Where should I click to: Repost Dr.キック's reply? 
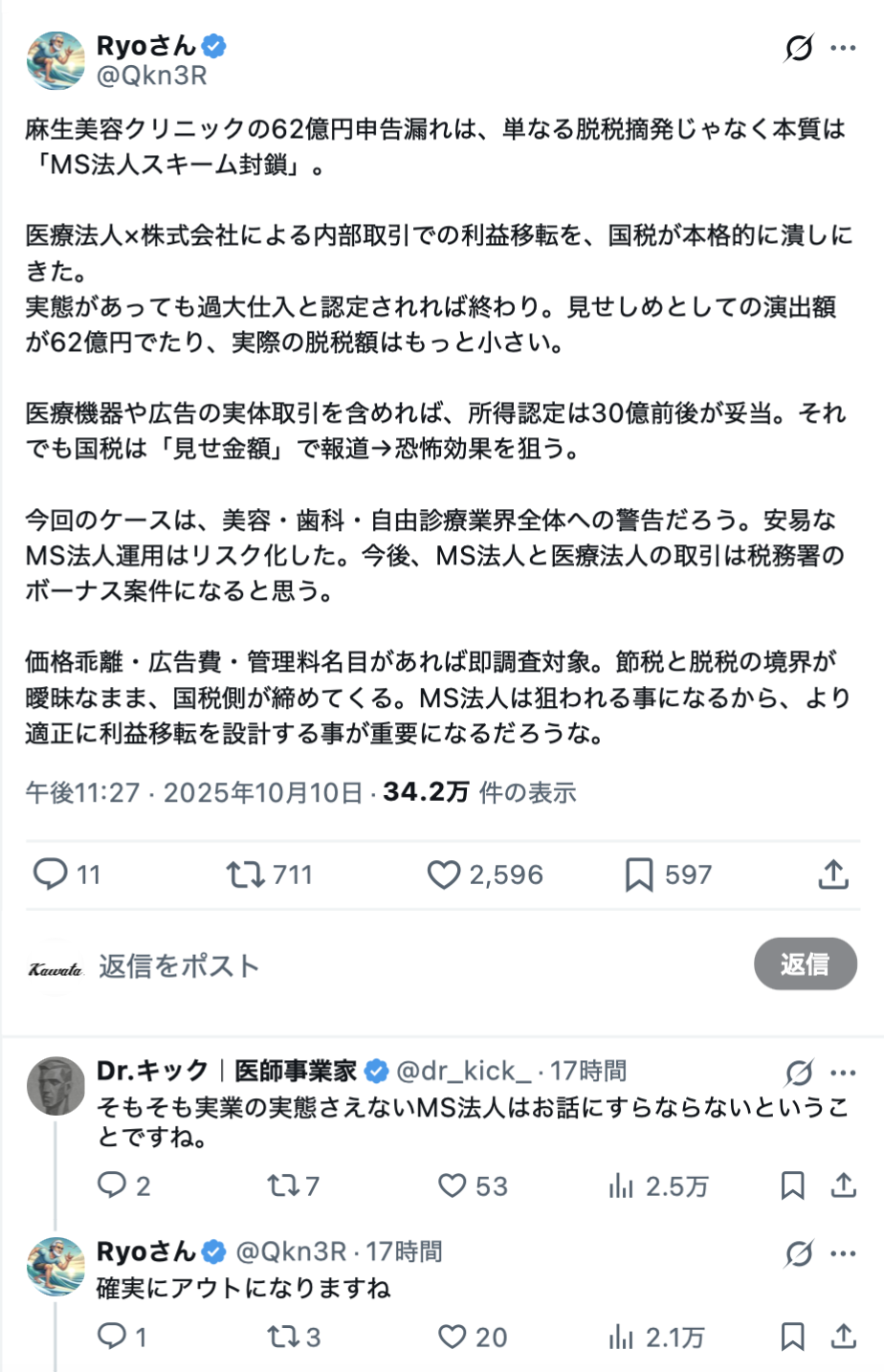pos(282,1186)
